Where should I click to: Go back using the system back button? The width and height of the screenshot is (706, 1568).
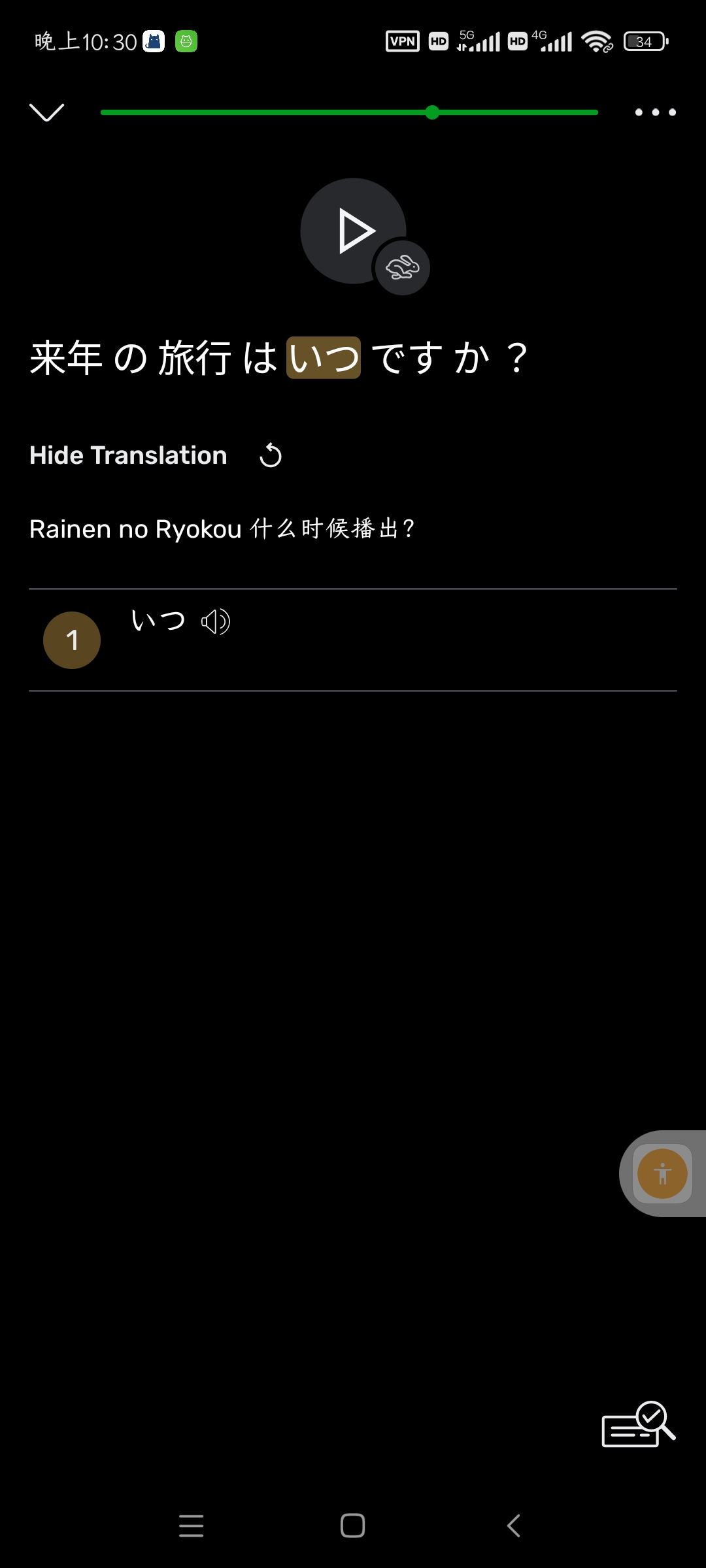tap(514, 1526)
